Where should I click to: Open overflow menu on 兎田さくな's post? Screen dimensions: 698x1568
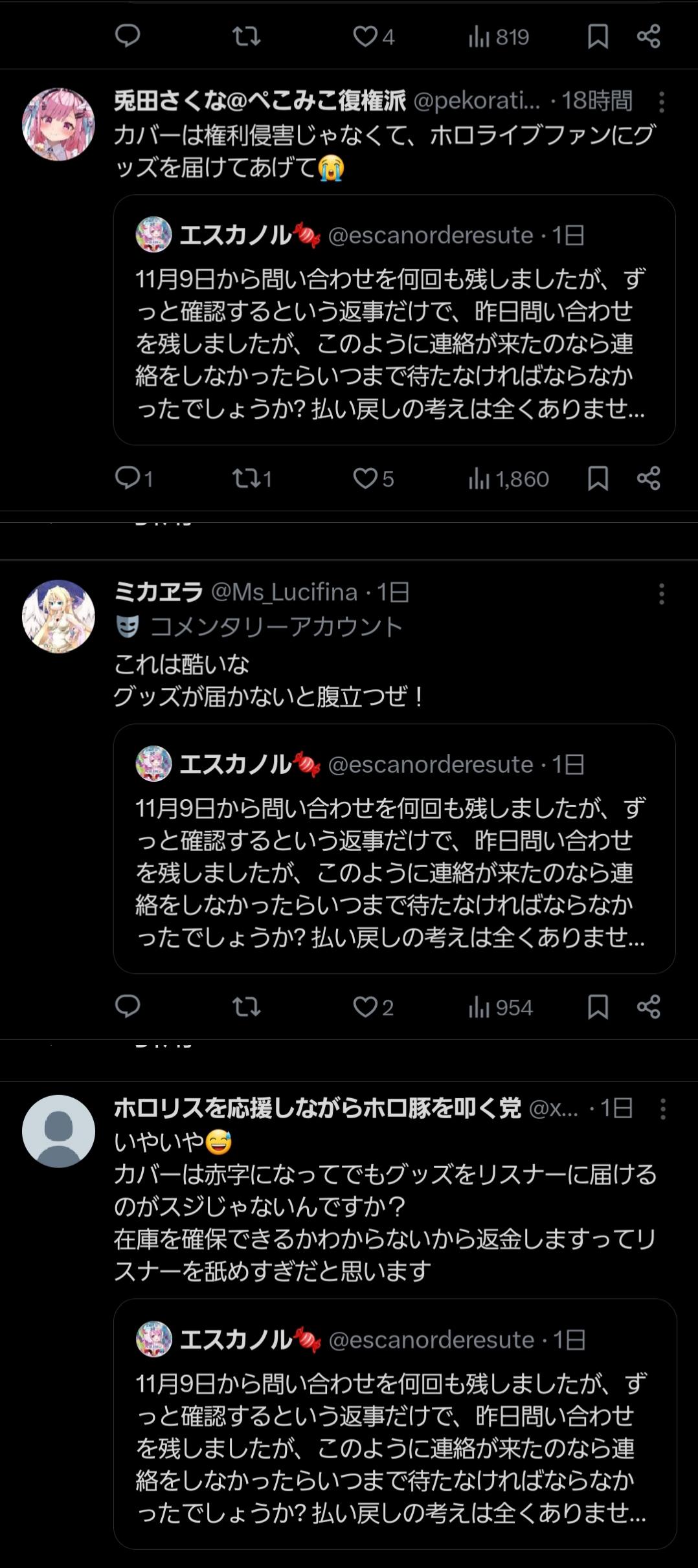tap(661, 102)
